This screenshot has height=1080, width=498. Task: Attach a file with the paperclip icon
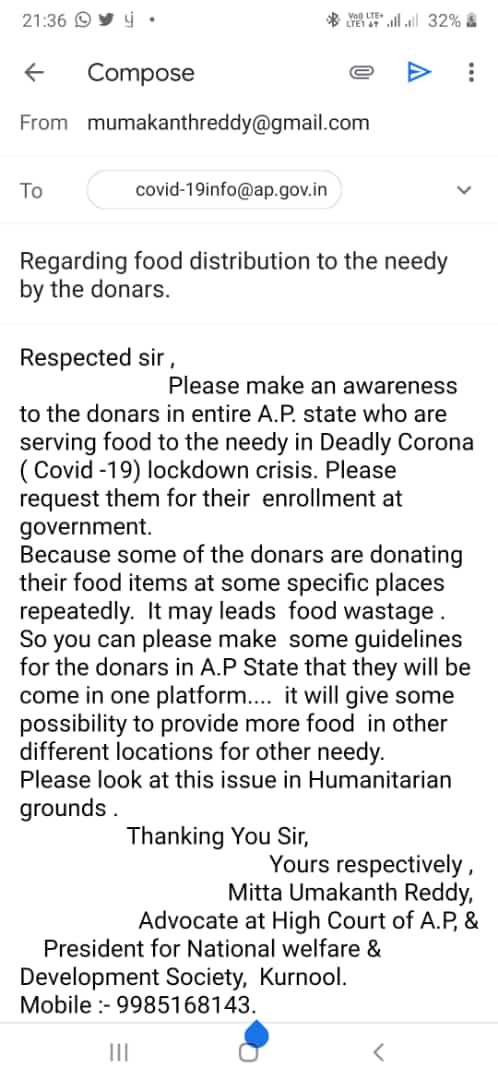[362, 72]
